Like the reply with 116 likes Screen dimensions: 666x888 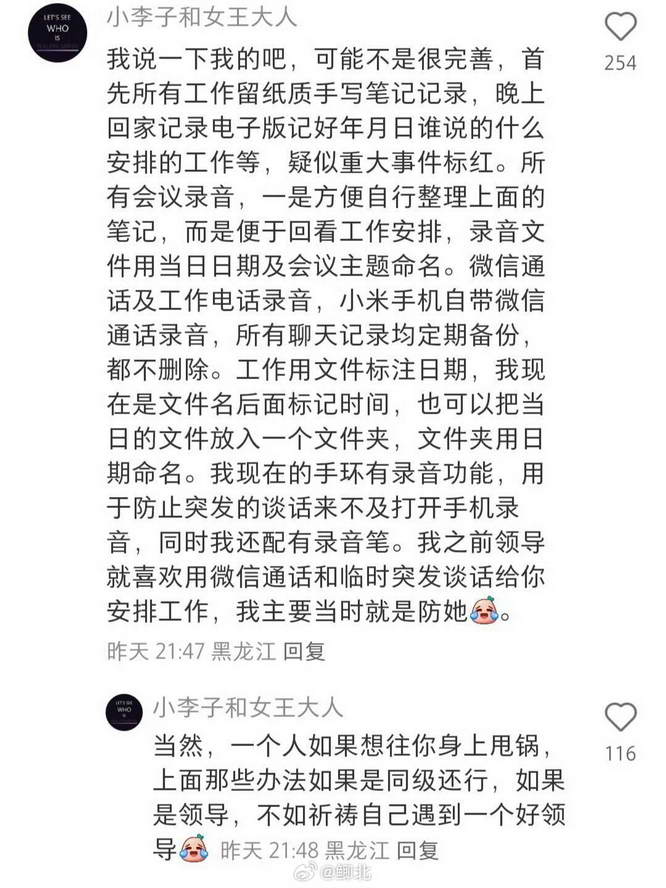tap(621, 717)
